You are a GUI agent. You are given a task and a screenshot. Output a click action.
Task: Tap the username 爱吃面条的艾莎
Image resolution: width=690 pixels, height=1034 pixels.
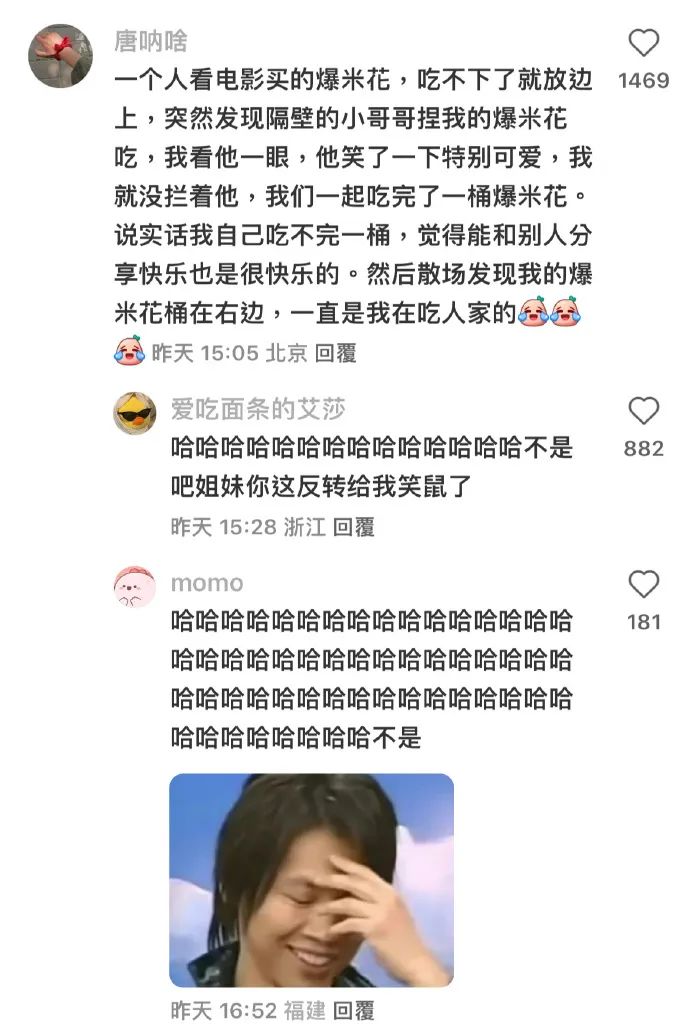tap(258, 408)
